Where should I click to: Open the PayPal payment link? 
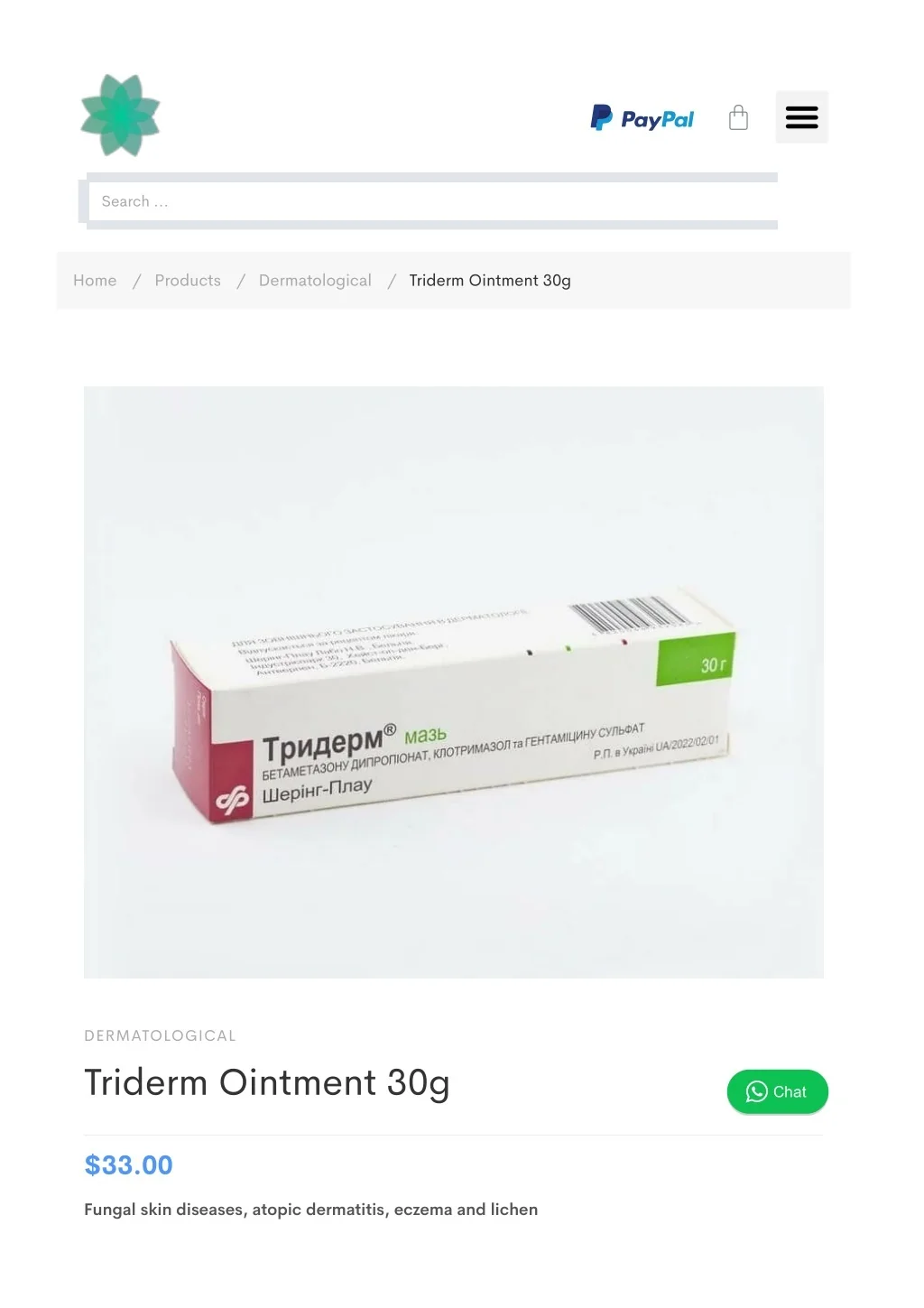tap(642, 118)
